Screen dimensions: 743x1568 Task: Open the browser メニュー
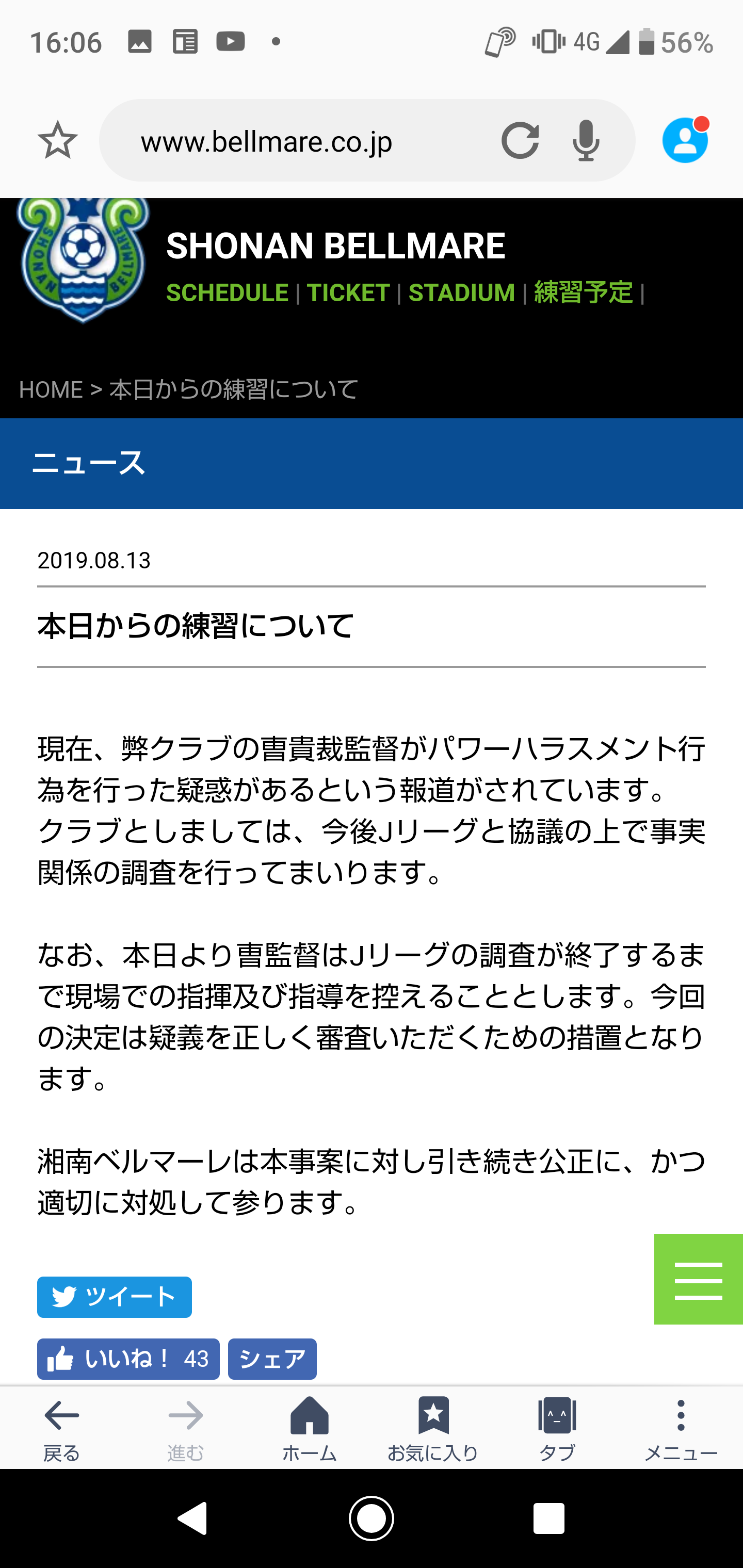click(x=680, y=1427)
